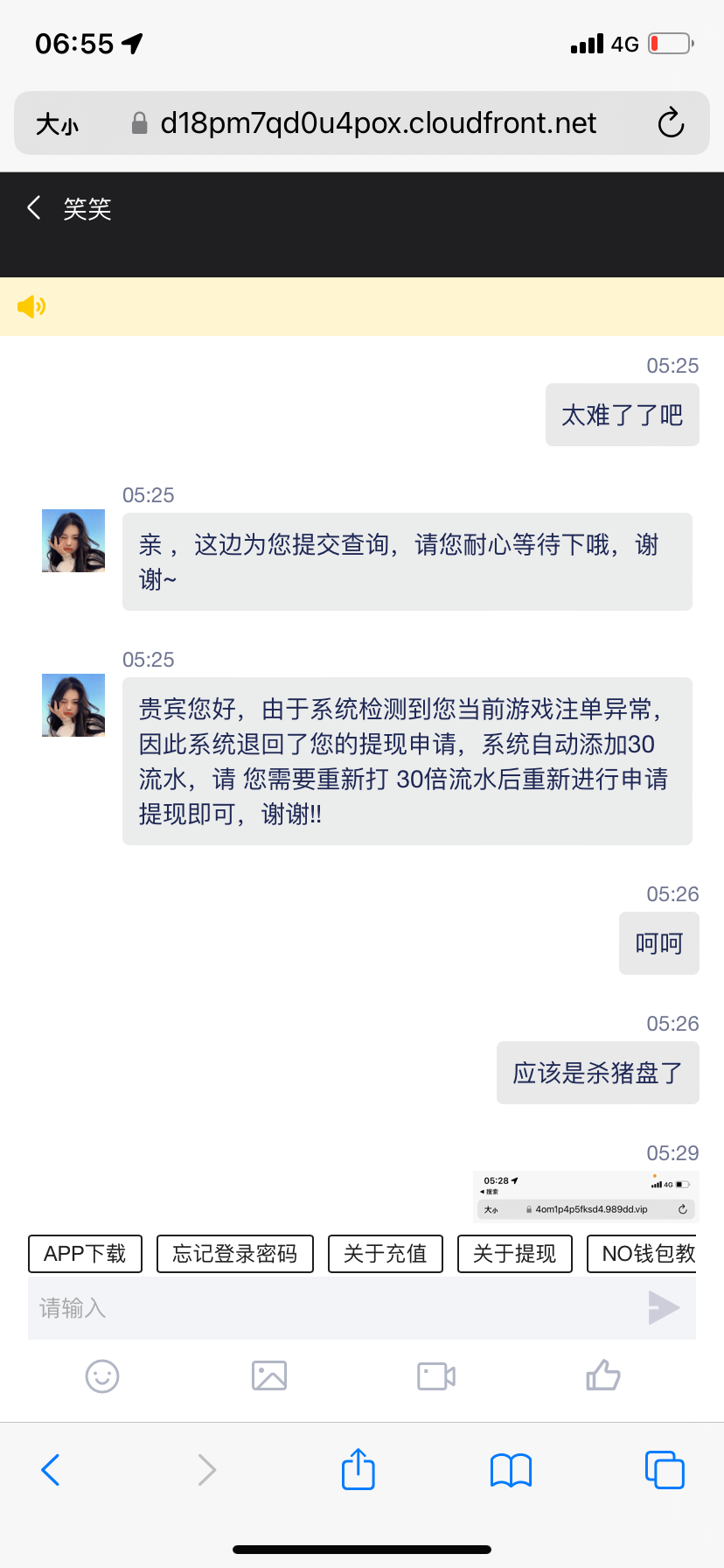724x1568 pixels.
Task: Open the 关于提现 quick reply
Action: [514, 1253]
